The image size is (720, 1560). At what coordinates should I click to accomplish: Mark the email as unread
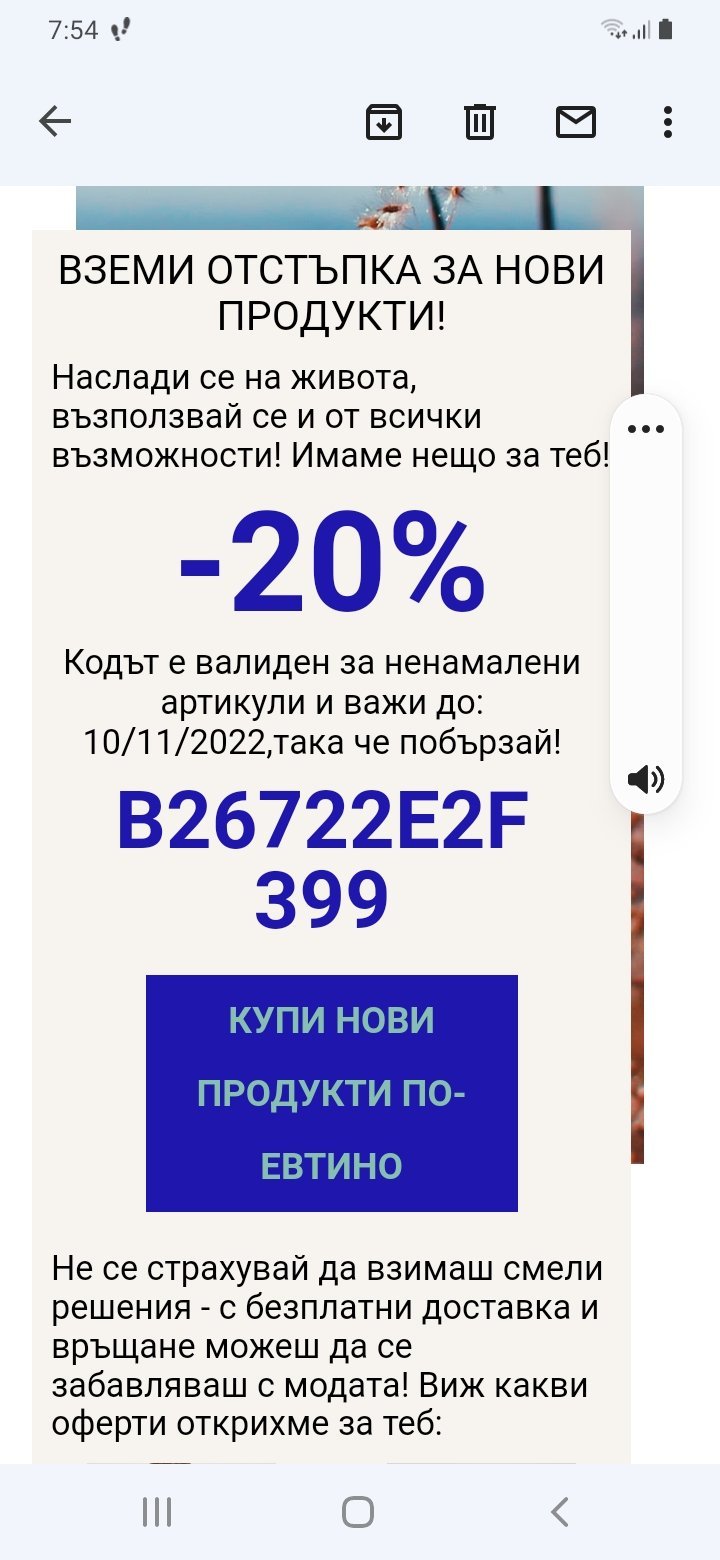576,122
